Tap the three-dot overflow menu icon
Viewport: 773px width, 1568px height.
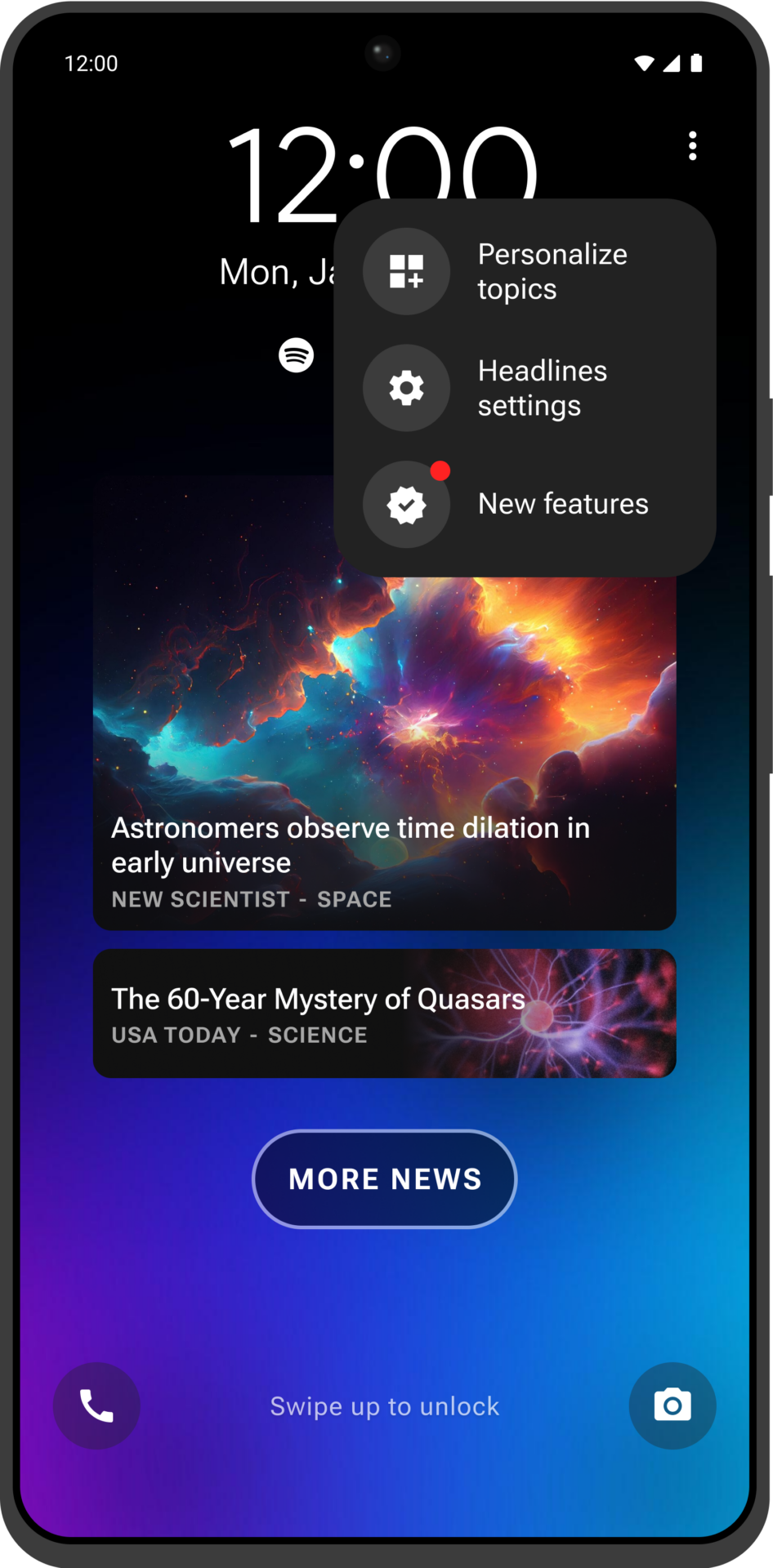692,146
